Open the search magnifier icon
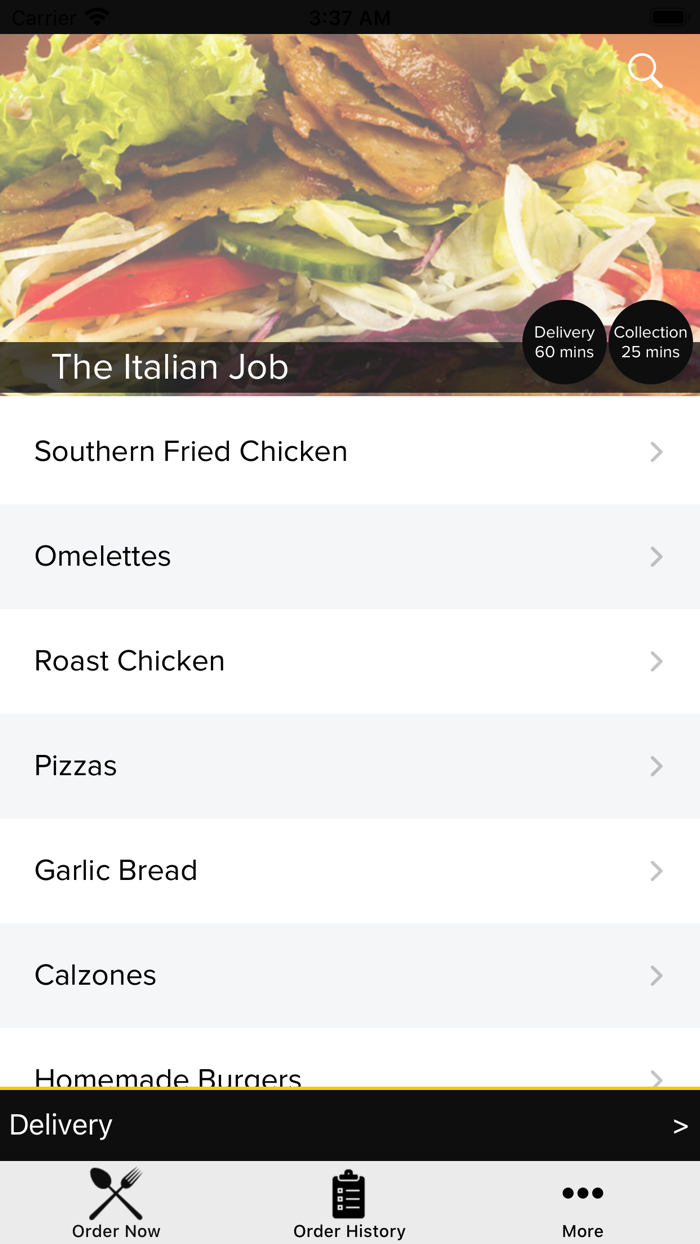The width and height of the screenshot is (700, 1244). coord(645,71)
